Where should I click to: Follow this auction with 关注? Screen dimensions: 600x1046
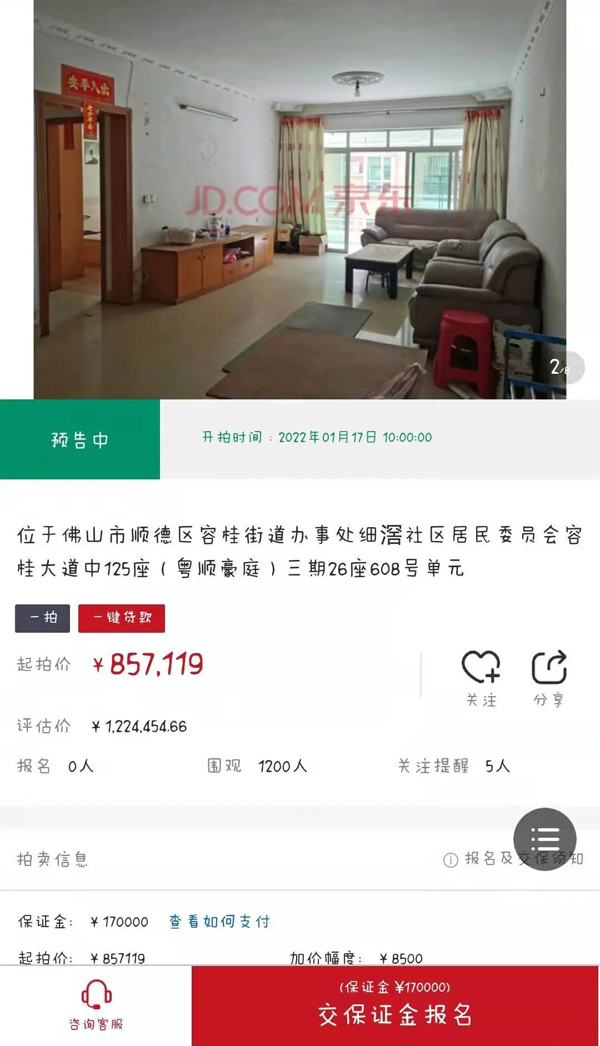[481, 678]
